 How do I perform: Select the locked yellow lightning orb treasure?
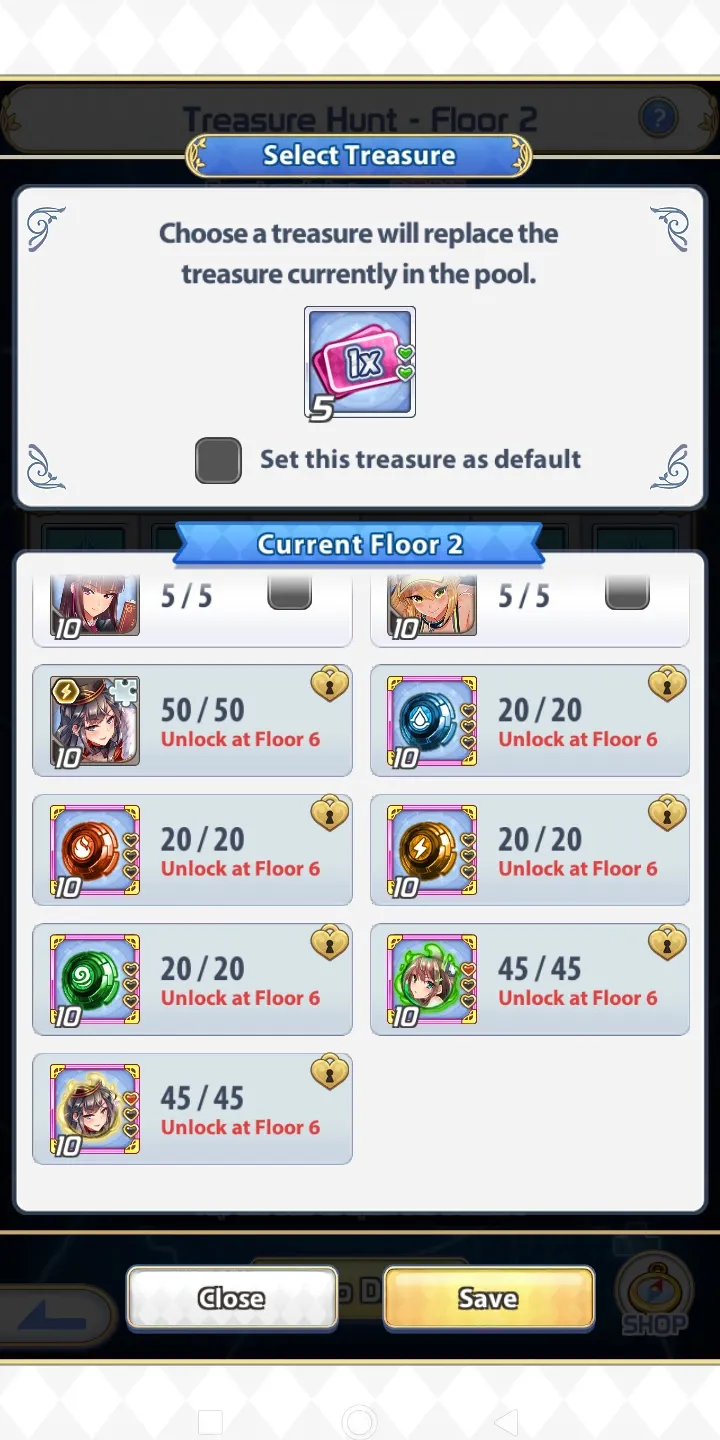(x=530, y=850)
